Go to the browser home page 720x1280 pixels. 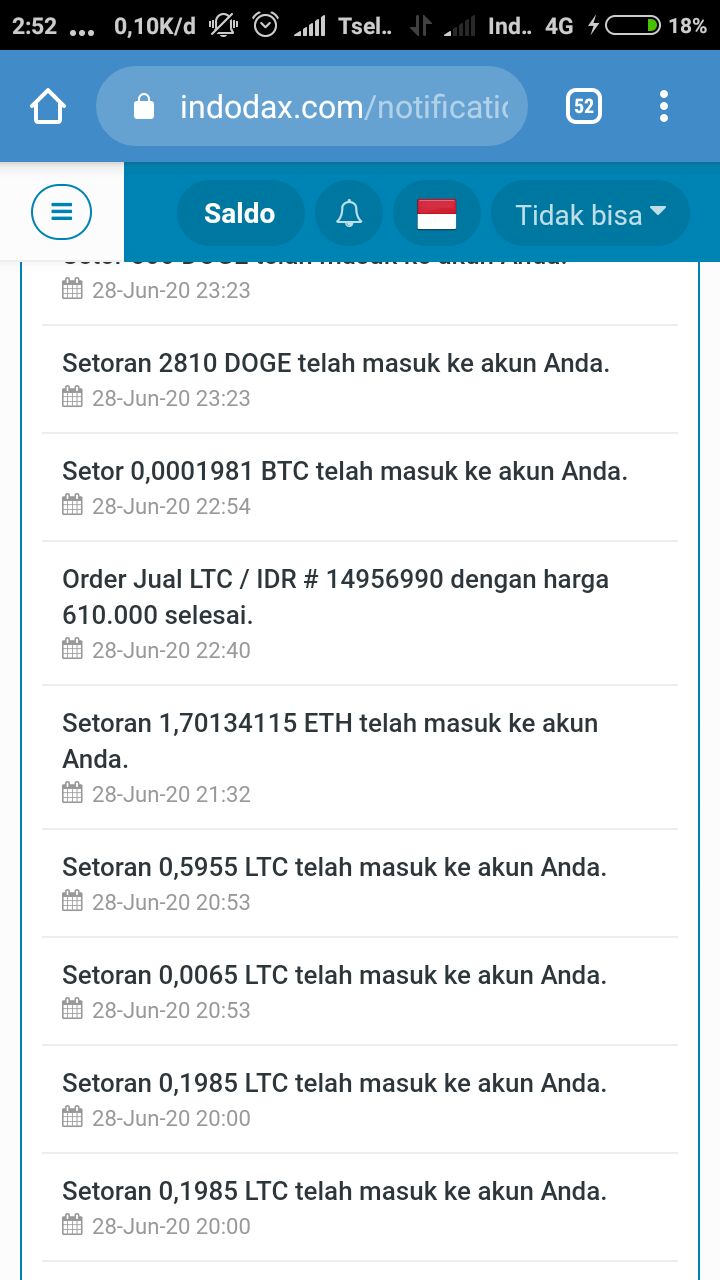coord(48,106)
